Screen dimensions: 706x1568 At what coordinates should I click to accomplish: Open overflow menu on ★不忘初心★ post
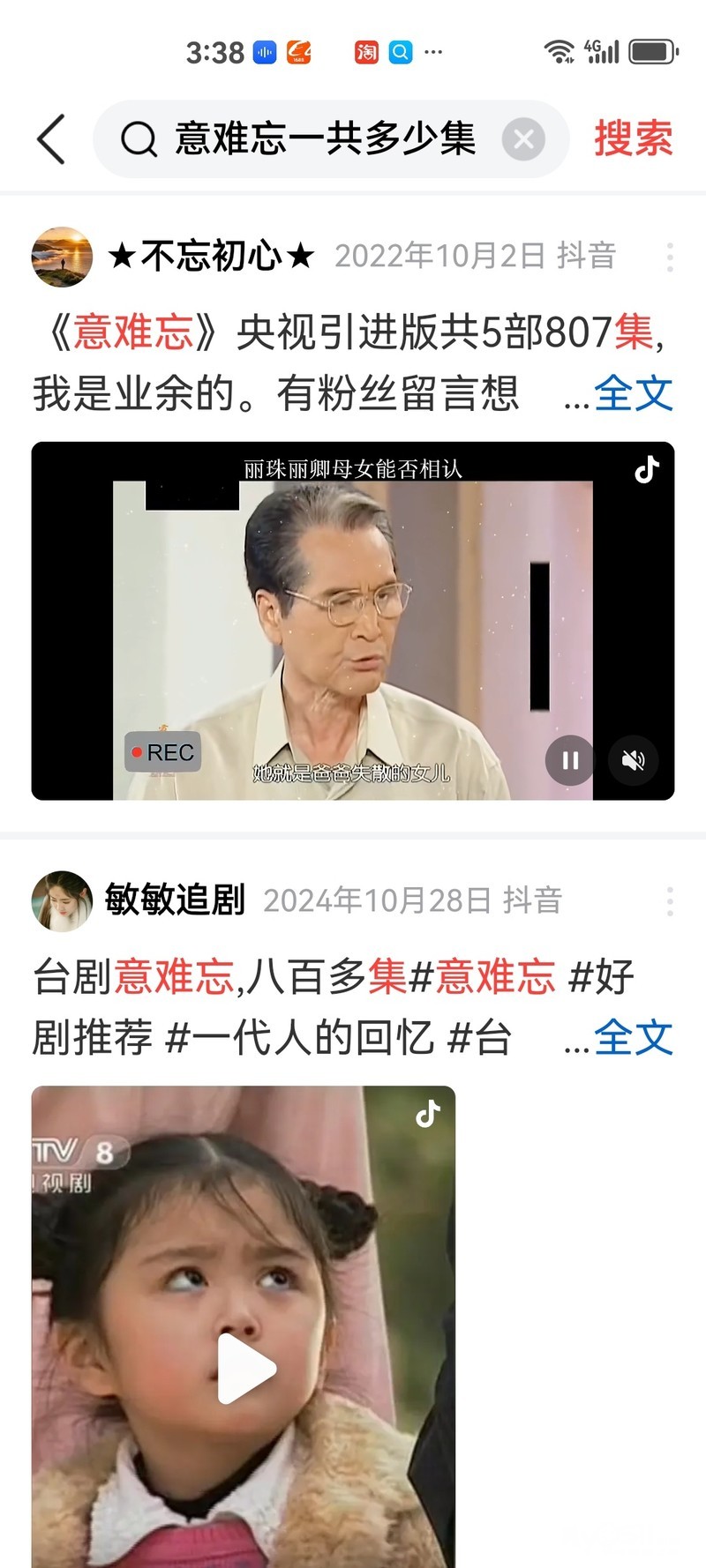click(670, 257)
